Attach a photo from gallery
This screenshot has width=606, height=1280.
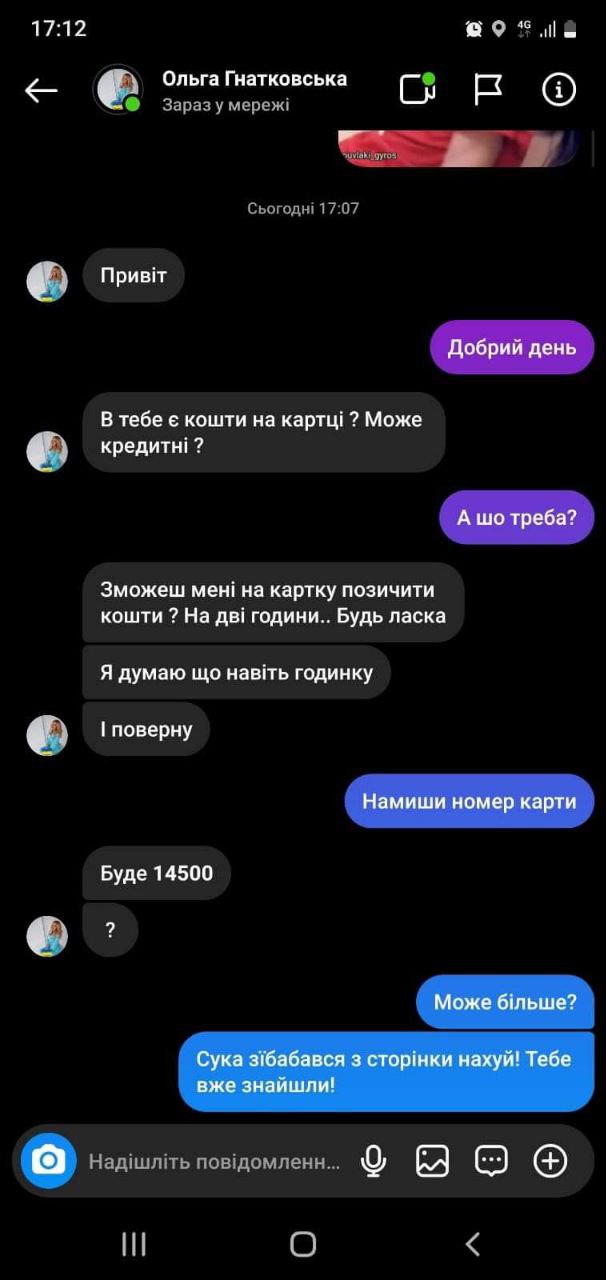(x=432, y=1161)
